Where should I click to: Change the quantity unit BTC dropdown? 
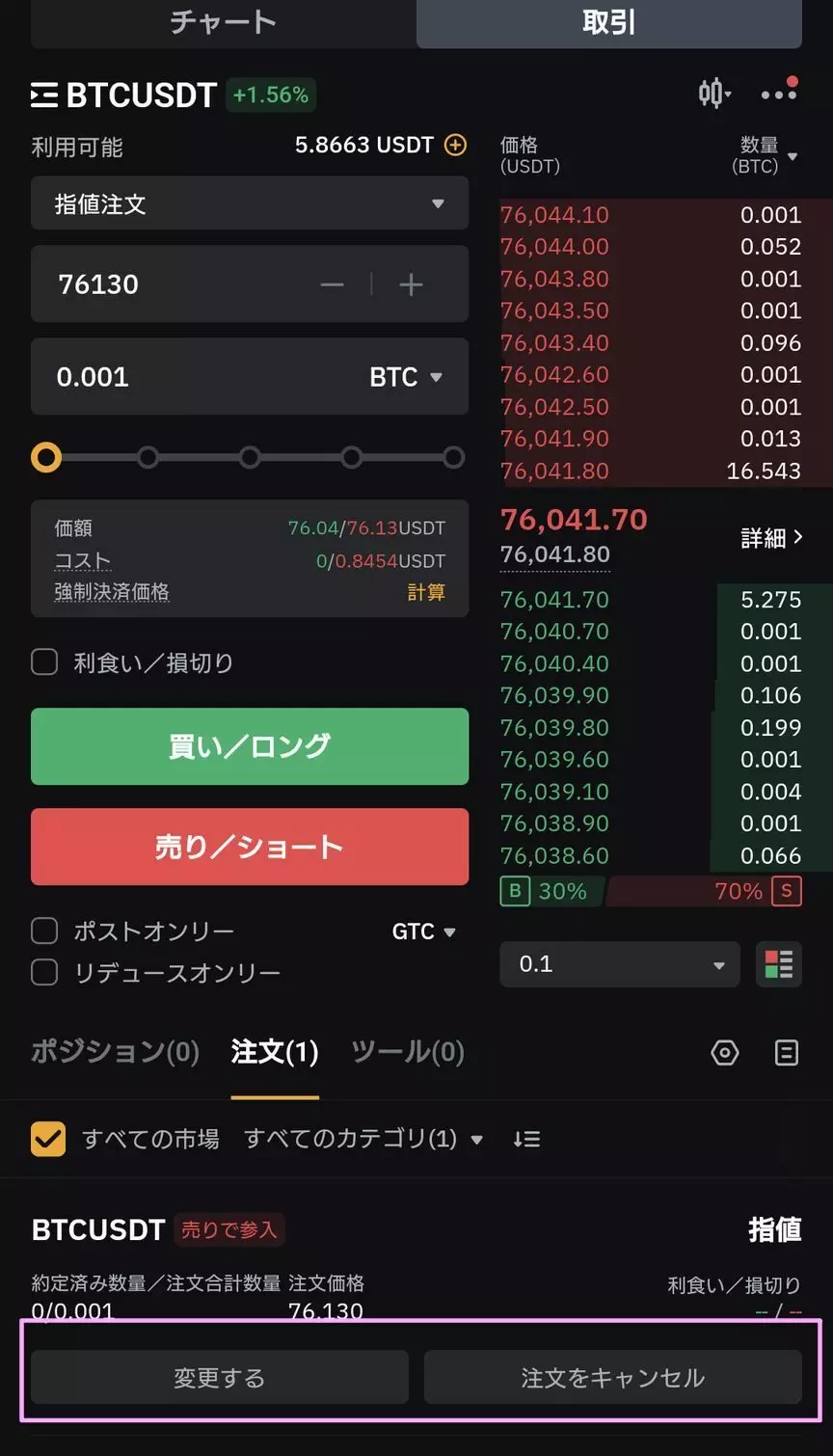click(x=406, y=377)
